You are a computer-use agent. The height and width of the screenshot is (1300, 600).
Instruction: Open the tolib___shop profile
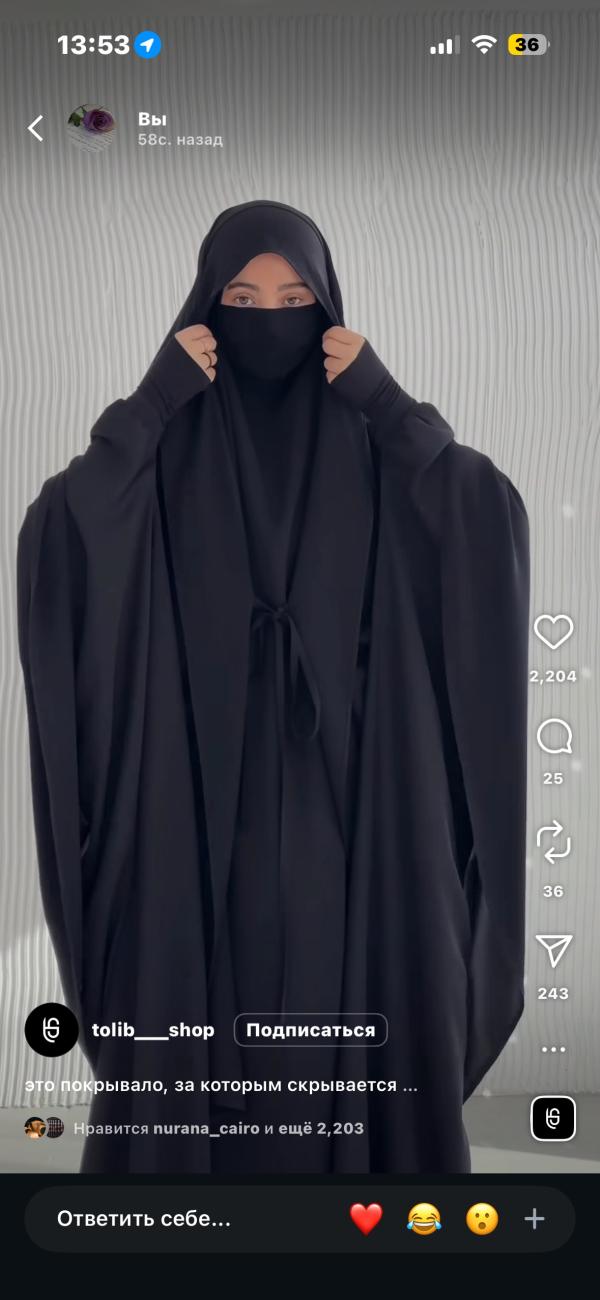click(152, 1030)
